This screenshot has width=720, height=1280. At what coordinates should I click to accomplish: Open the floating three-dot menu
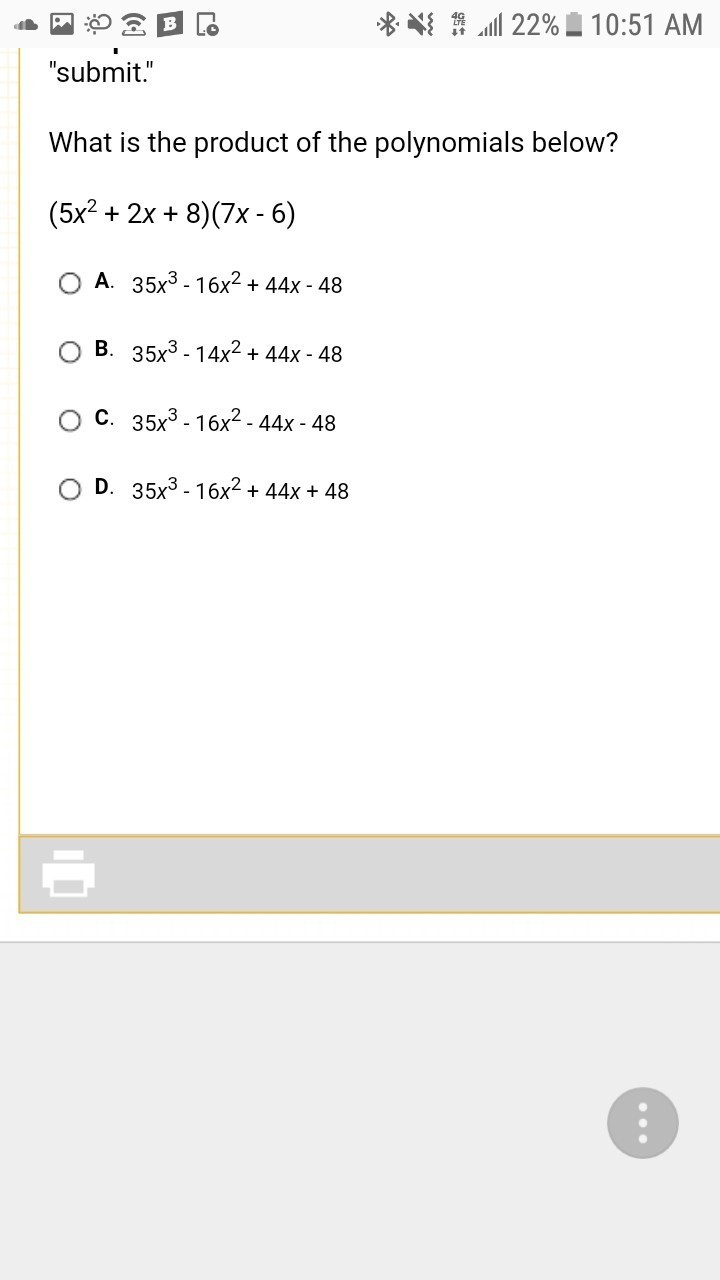pos(642,1123)
